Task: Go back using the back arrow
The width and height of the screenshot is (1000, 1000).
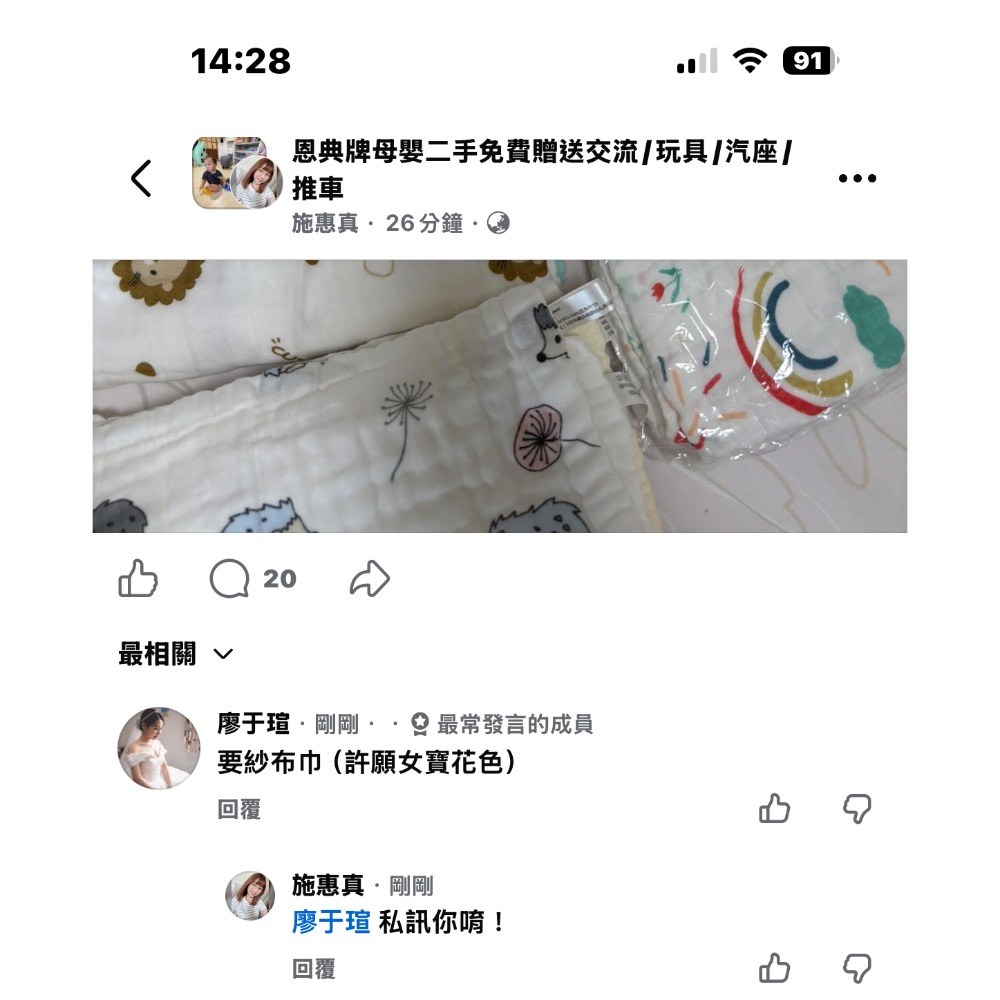Action: [x=141, y=179]
